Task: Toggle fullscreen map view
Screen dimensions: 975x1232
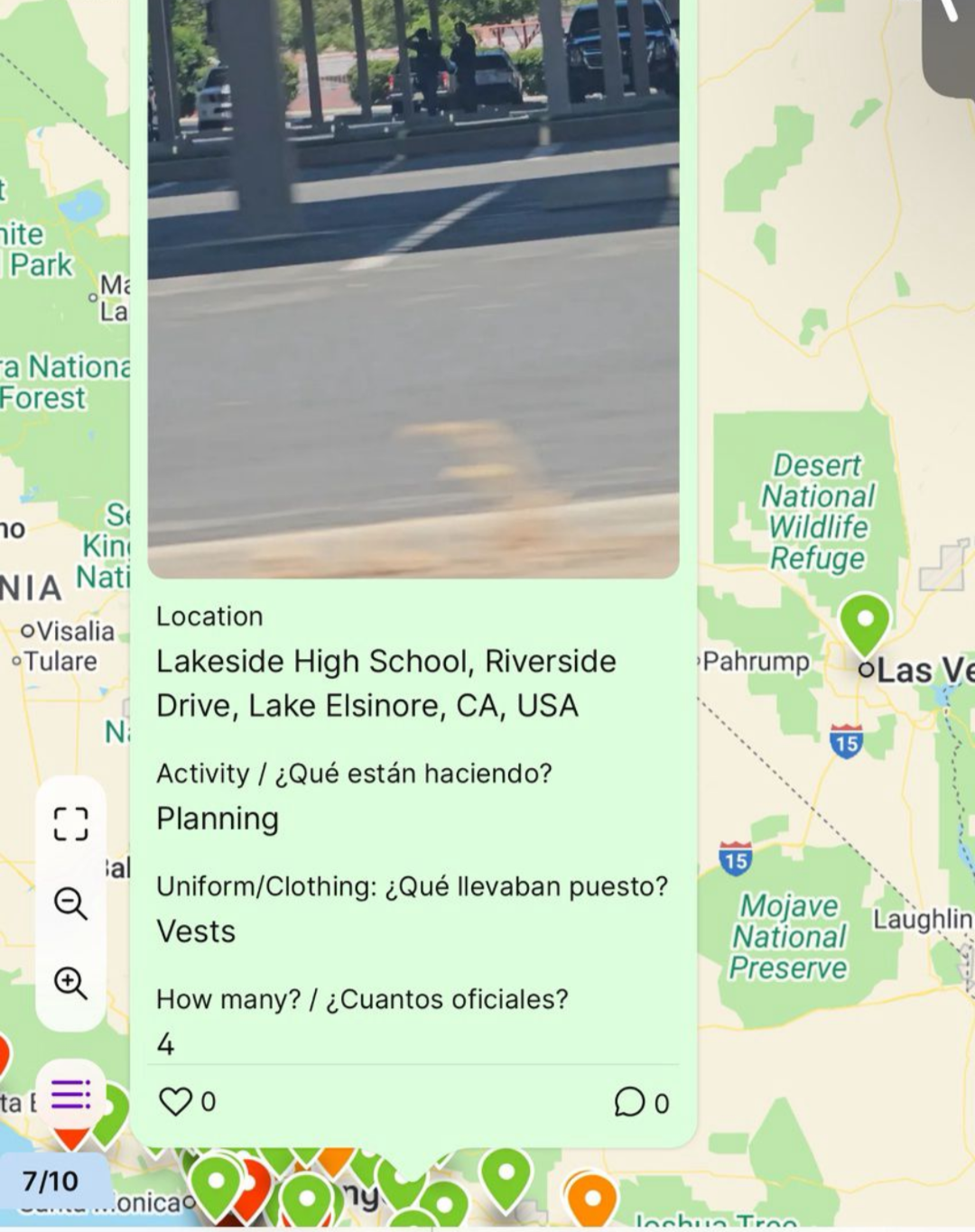Action: click(x=70, y=823)
